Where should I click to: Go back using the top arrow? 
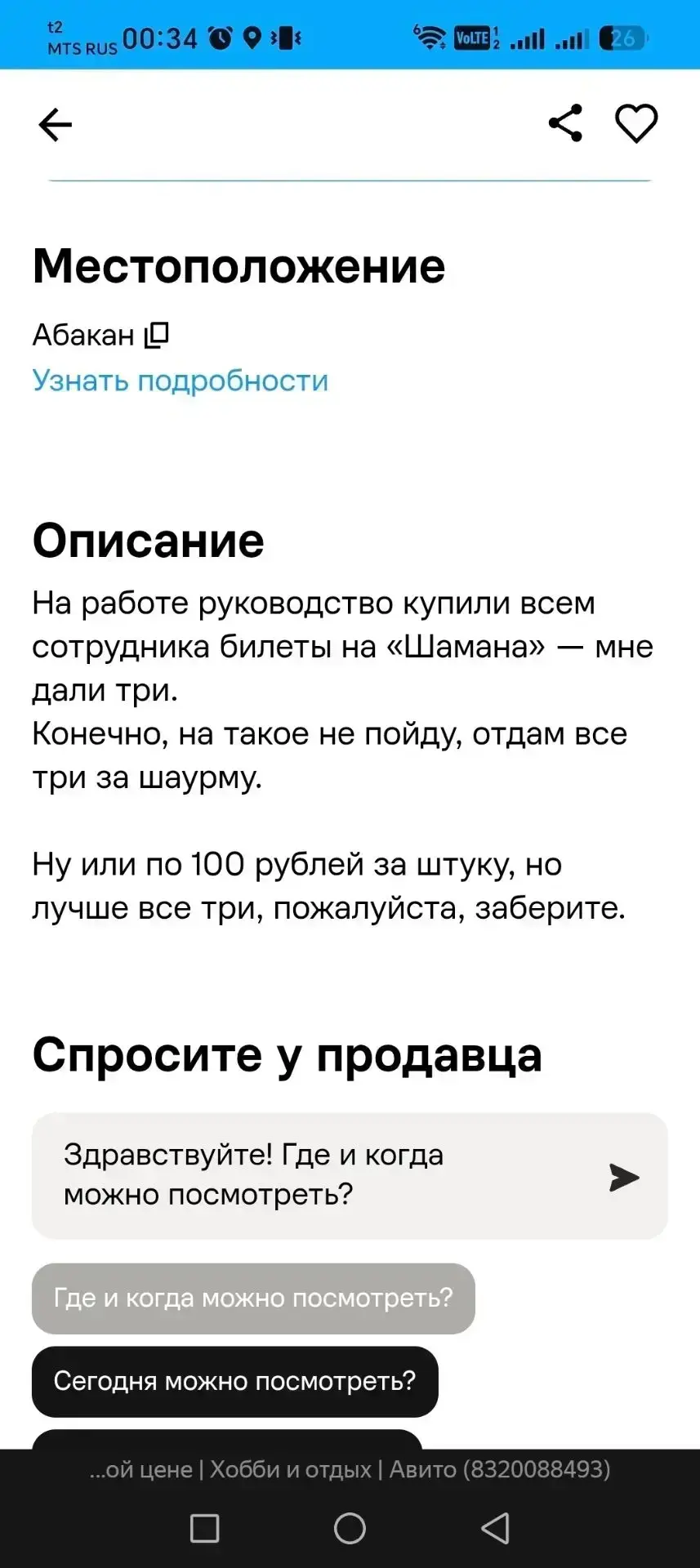(x=55, y=124)
